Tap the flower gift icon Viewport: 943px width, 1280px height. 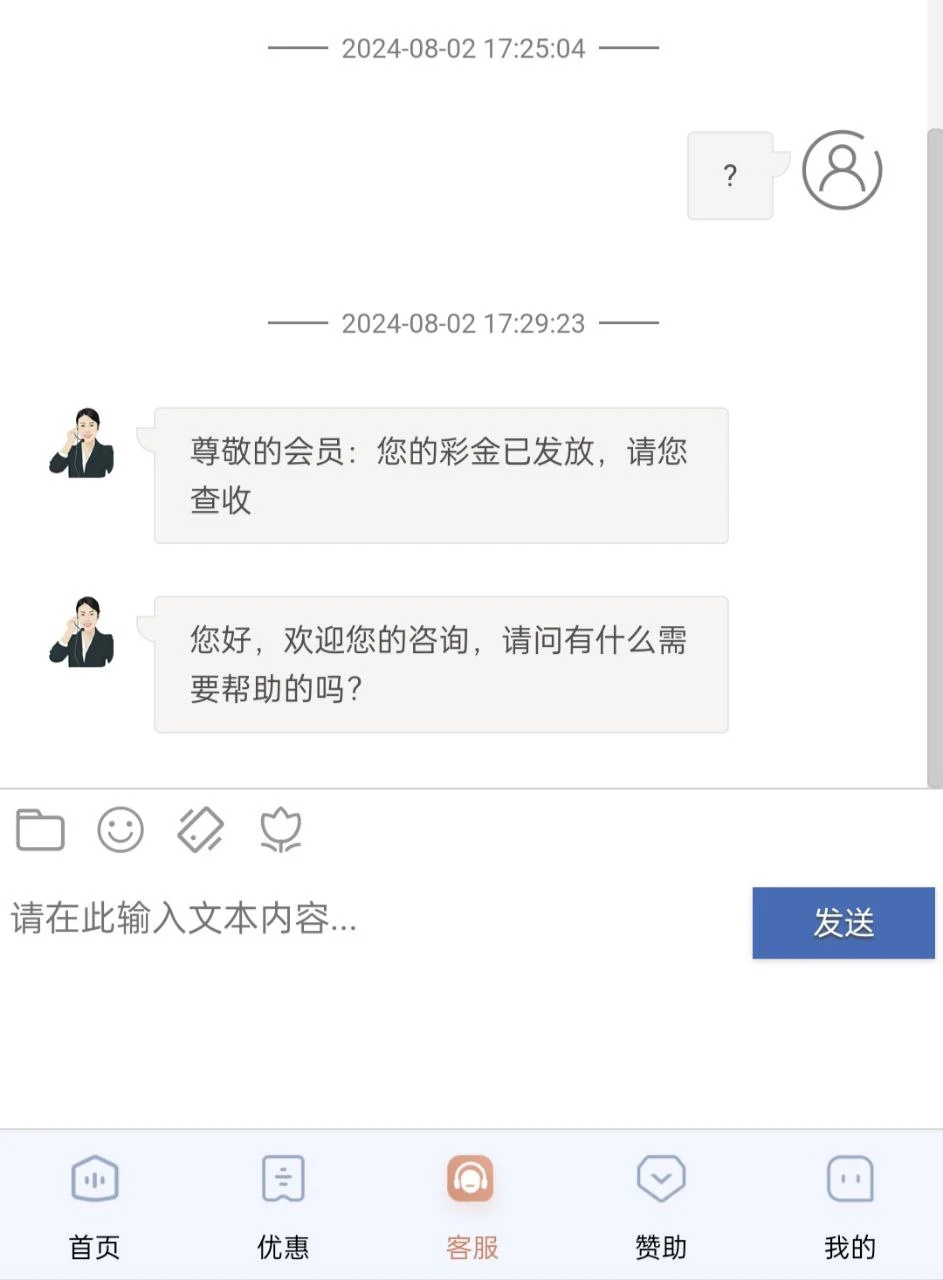(281, 830)
